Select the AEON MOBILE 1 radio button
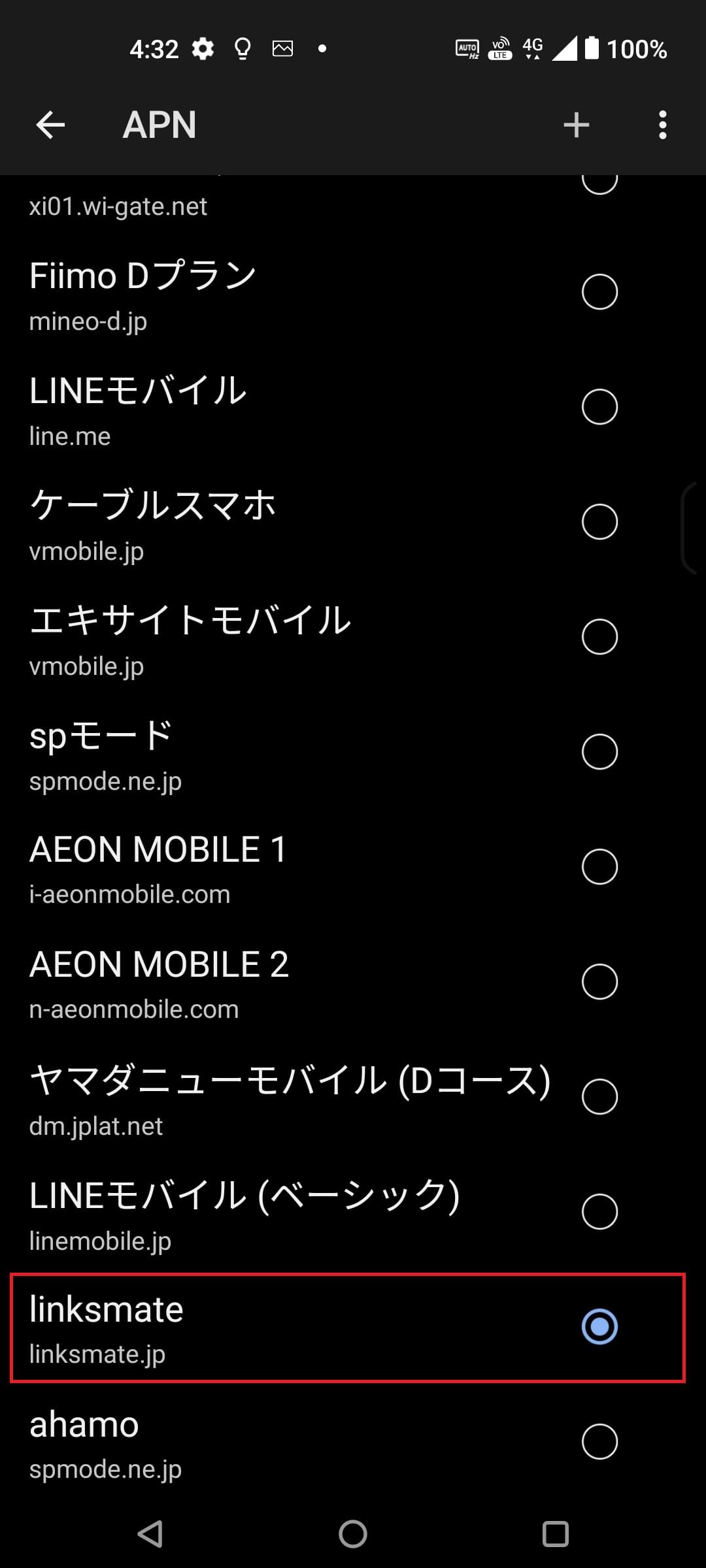 599,866
